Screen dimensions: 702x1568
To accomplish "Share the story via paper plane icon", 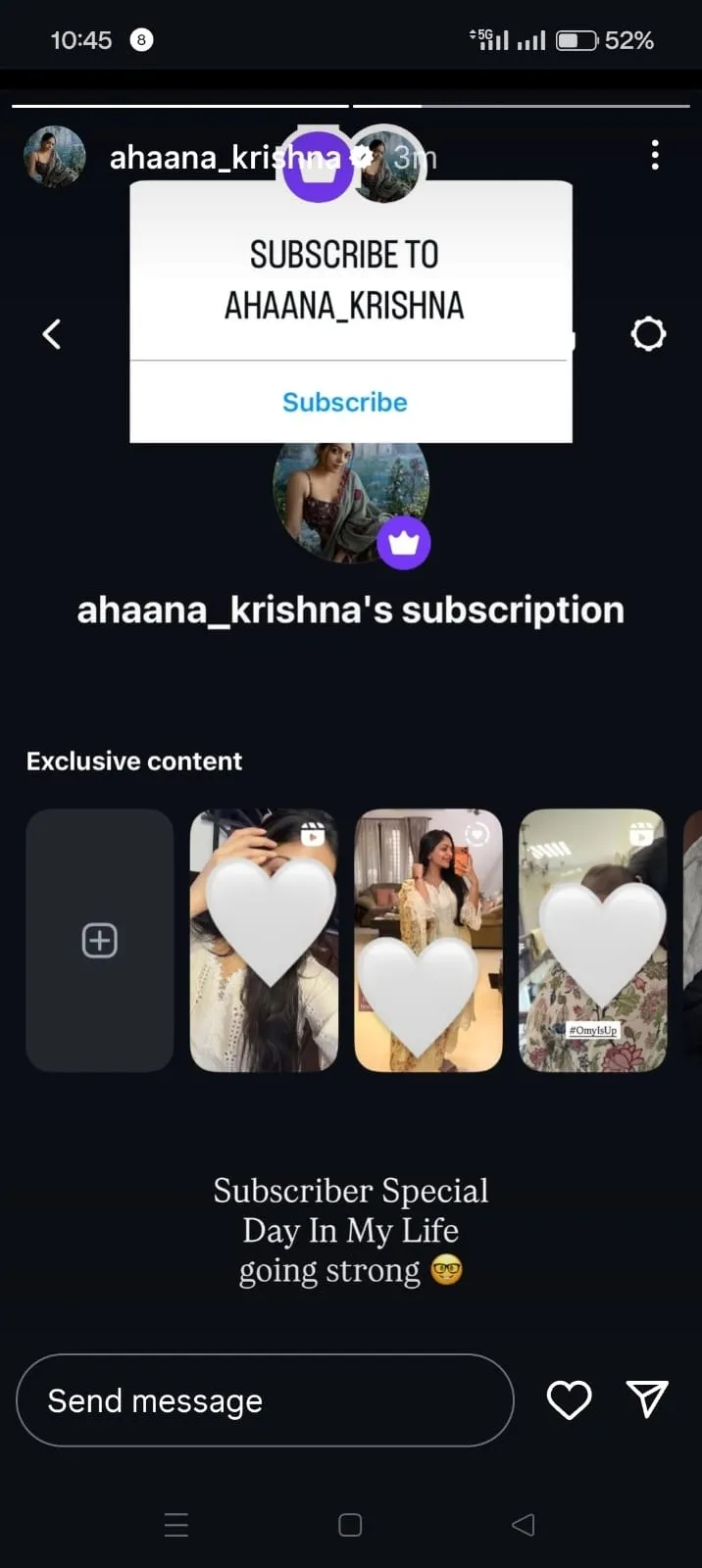I will point(647,1398).
